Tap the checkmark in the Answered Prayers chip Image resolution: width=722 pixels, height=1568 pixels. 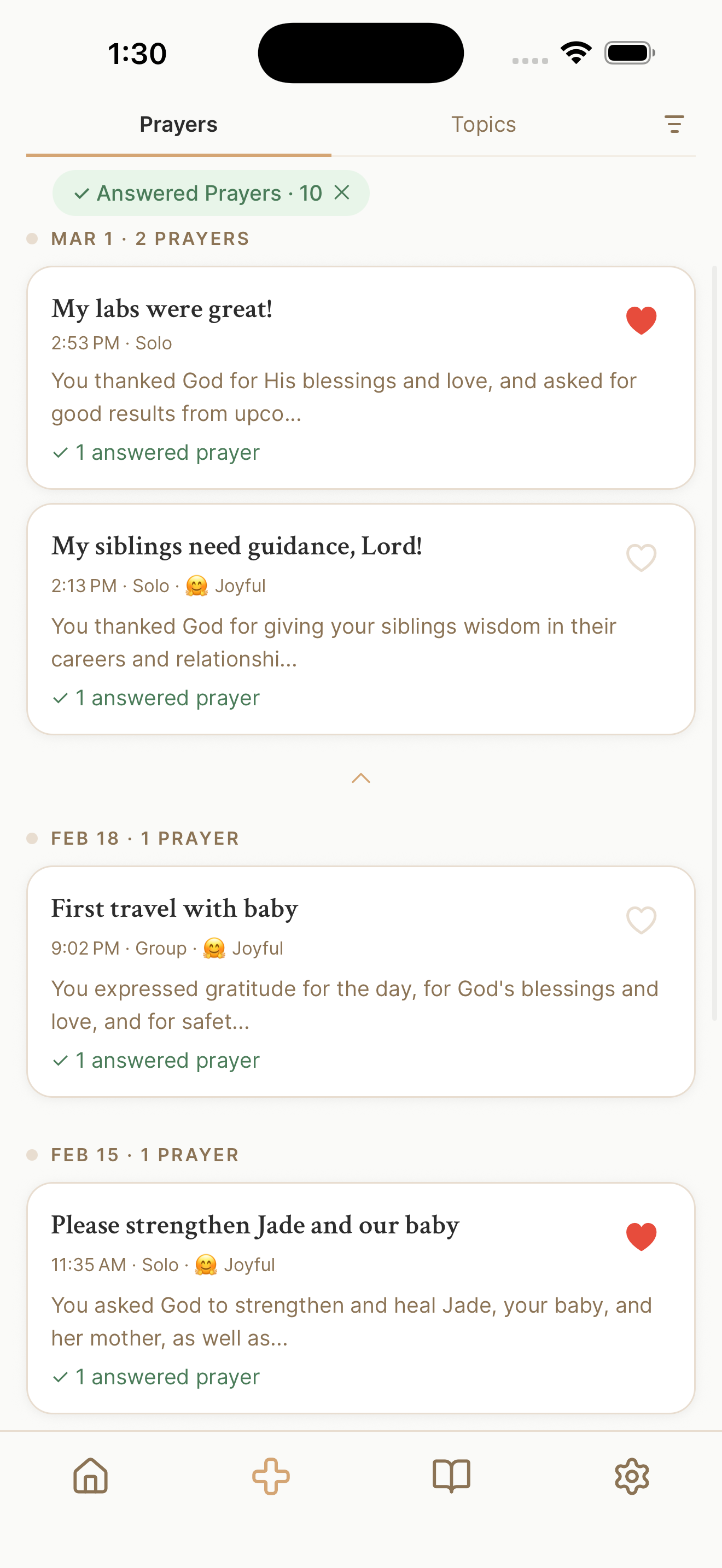coord(82,192)
